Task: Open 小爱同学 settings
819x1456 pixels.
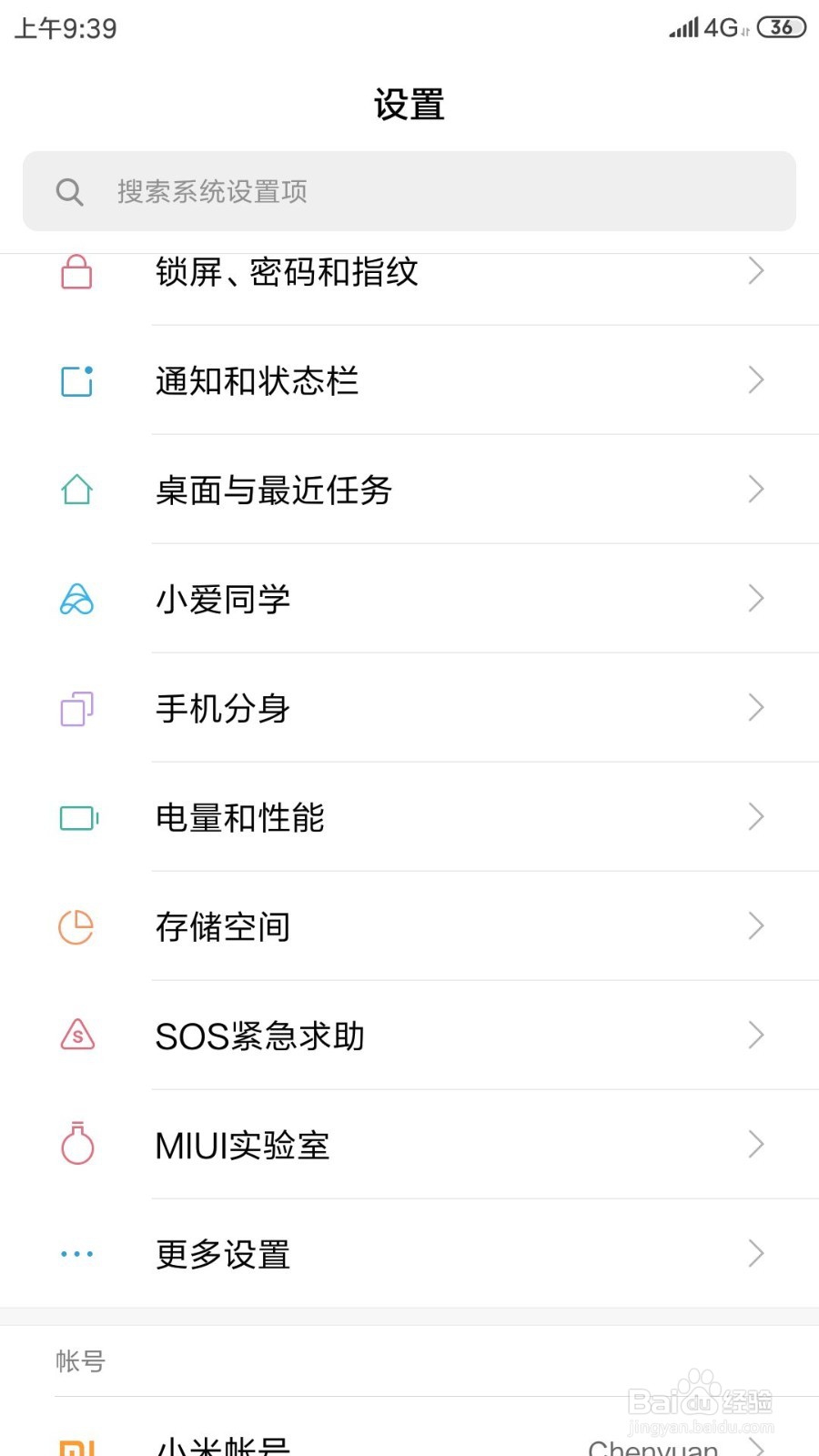Action: click(409, 599)
